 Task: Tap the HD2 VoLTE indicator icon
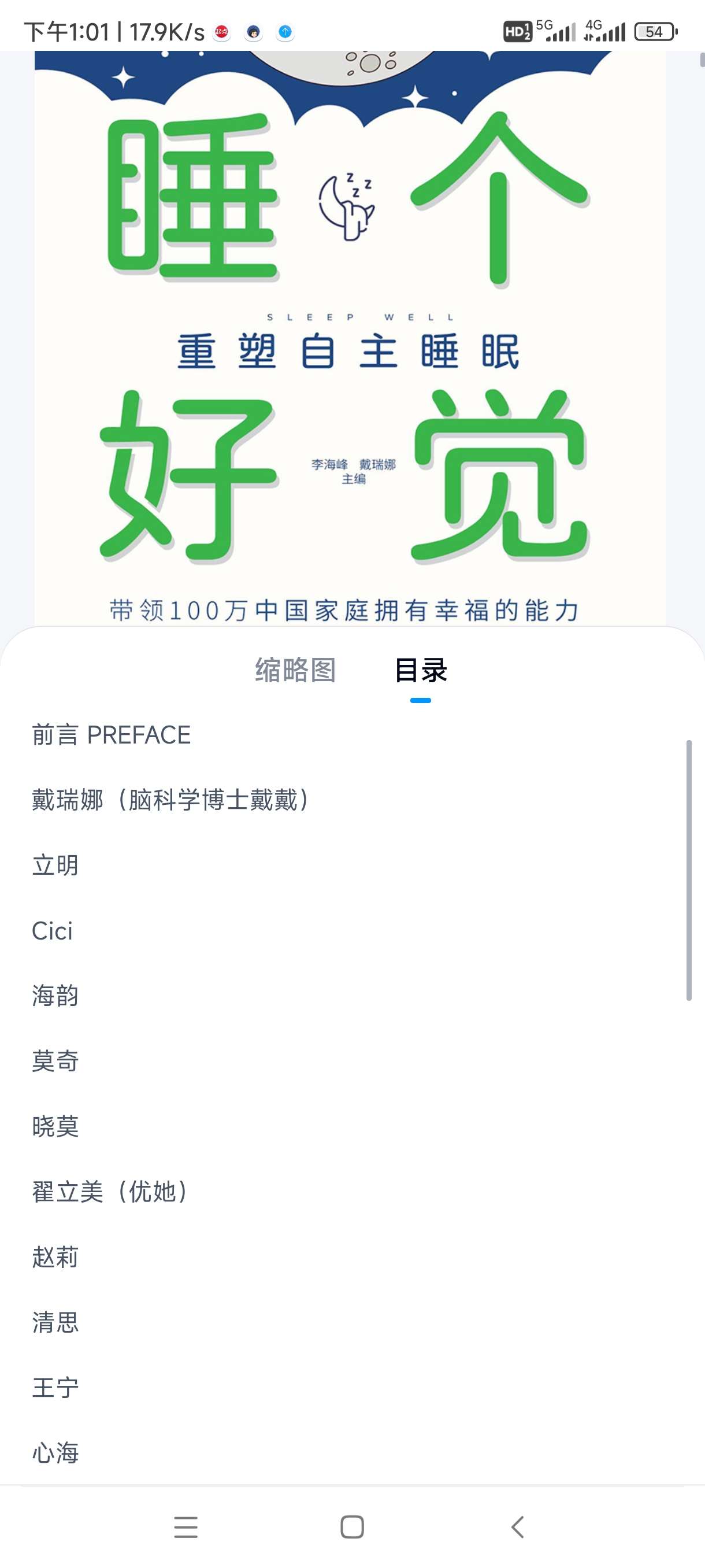(515, 31)
